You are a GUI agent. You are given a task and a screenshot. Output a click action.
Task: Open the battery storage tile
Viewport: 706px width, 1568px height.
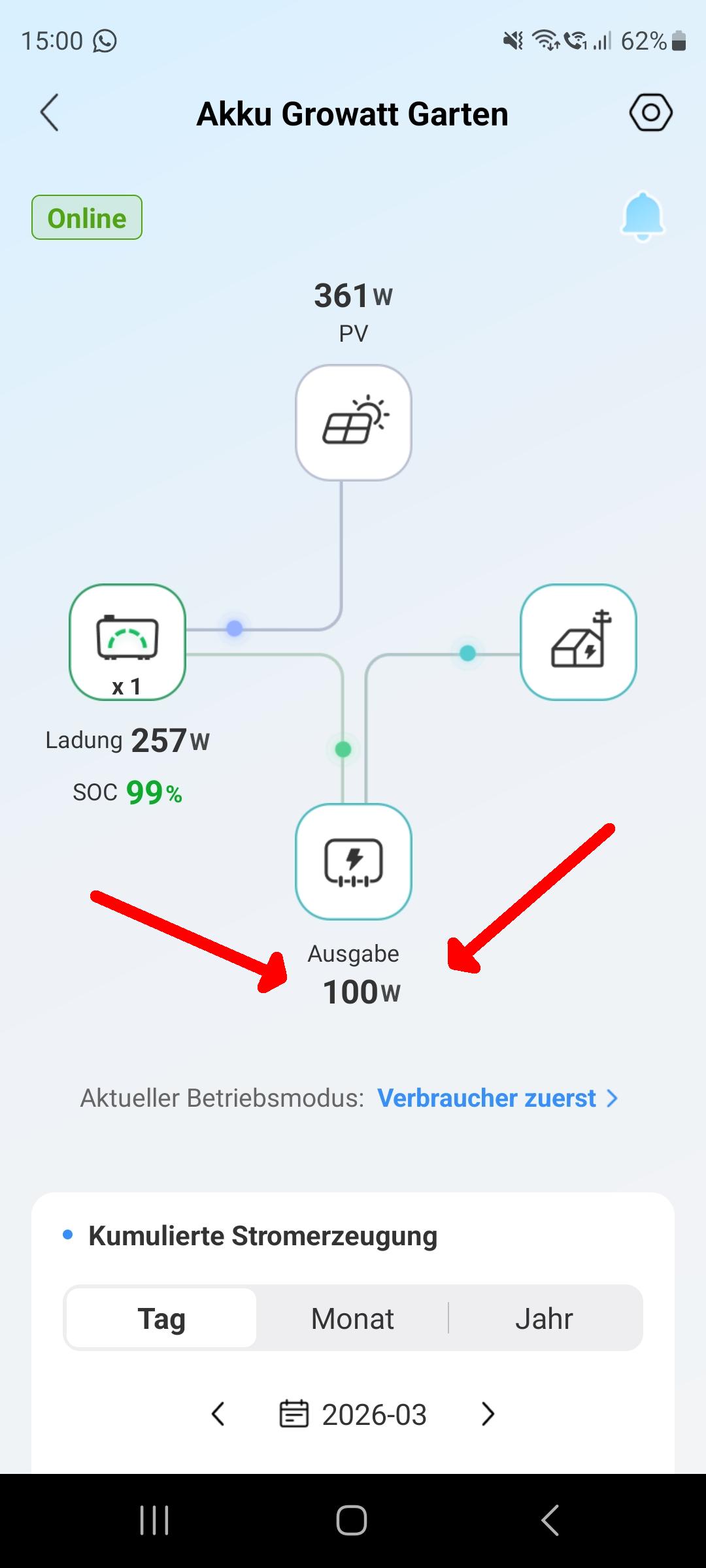coord(127,642)
